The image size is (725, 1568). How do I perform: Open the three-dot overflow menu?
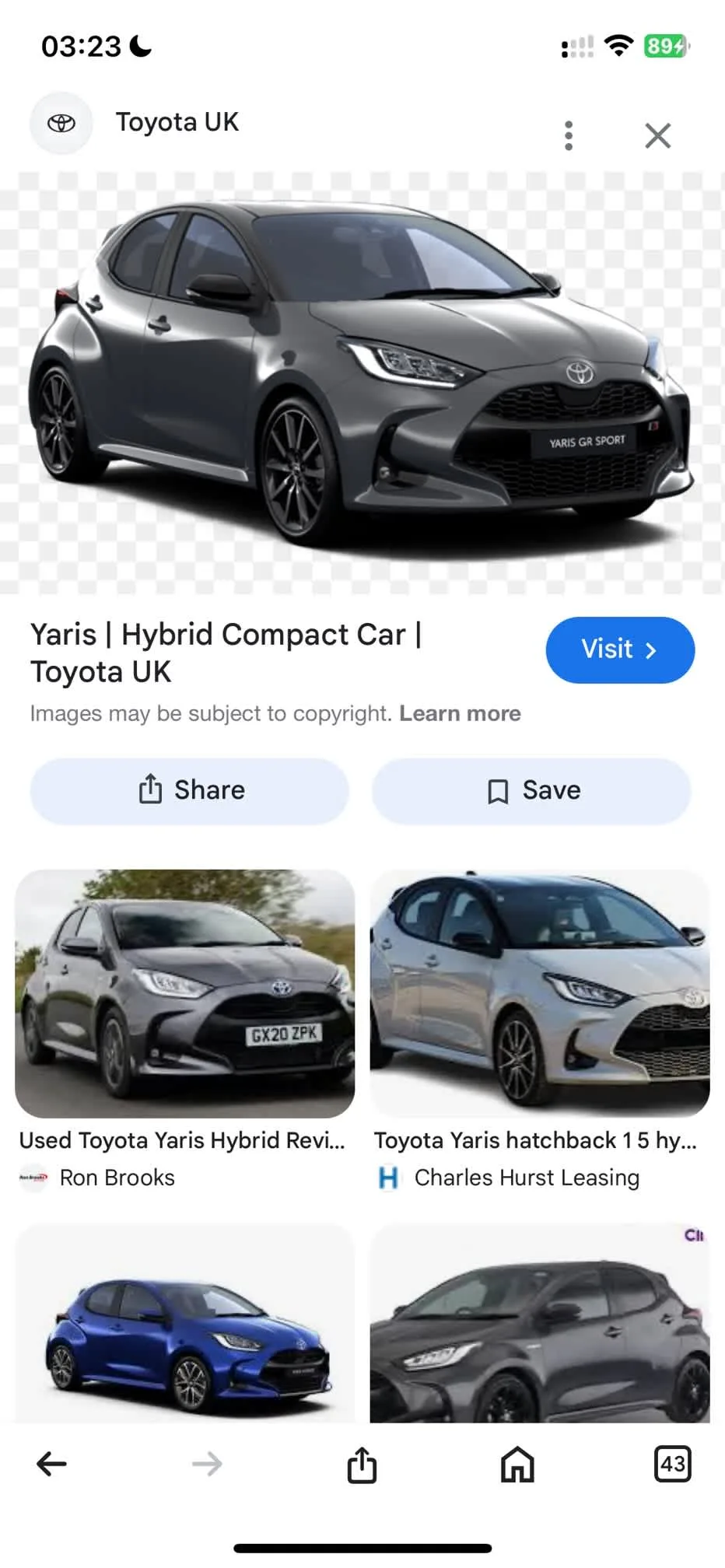click(x=569, y=135)
